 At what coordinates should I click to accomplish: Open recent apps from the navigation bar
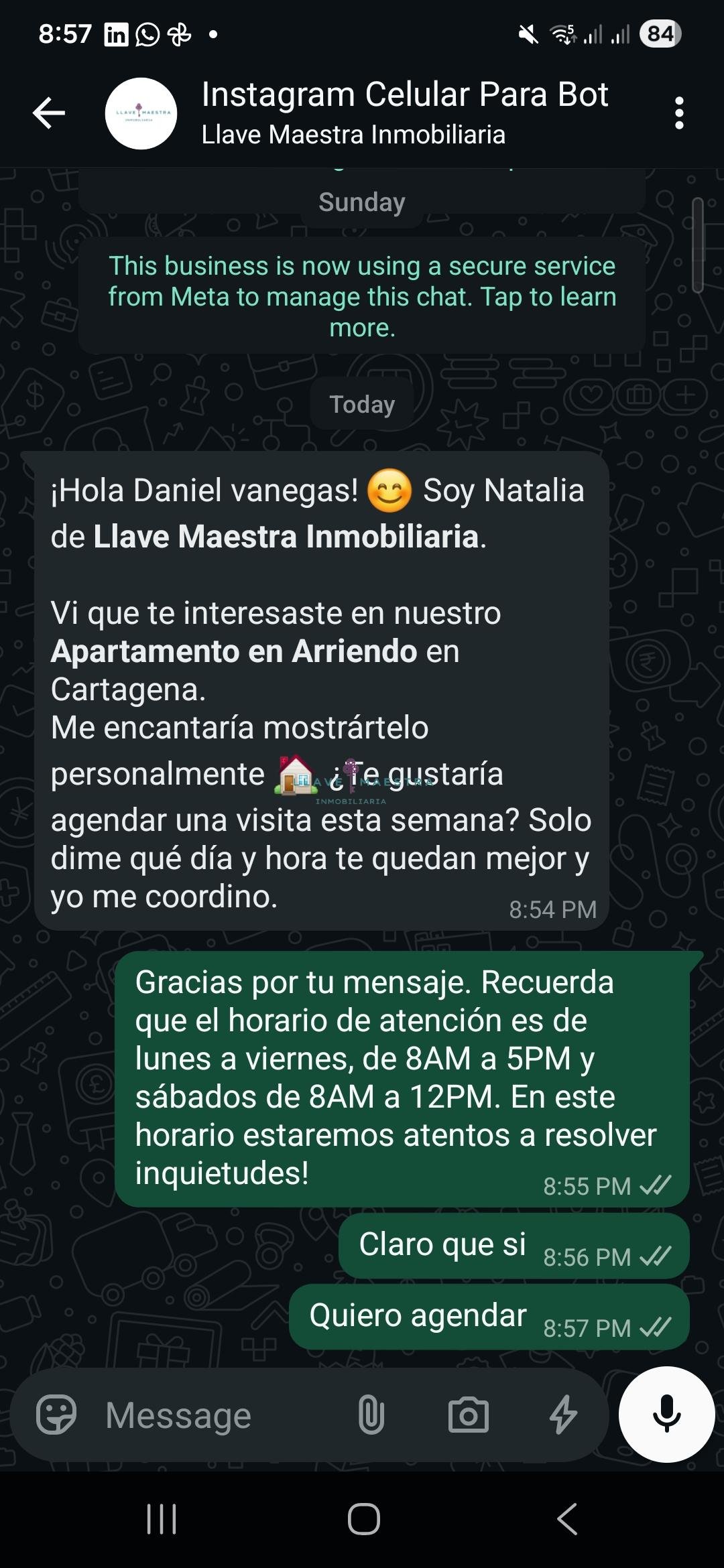tap(162, 1518)
